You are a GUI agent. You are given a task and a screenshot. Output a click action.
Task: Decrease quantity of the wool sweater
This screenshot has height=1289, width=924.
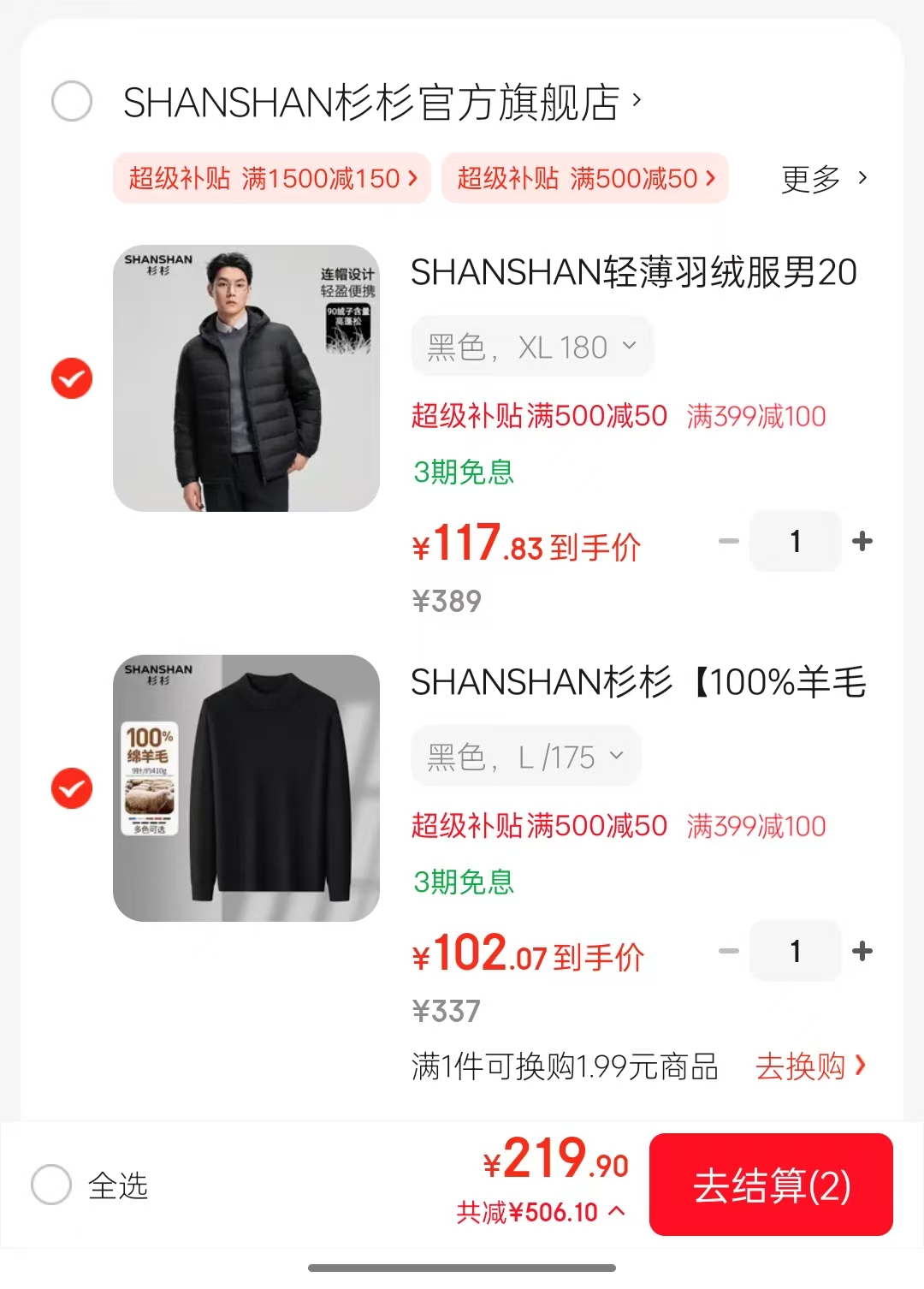[x=729, y=951]
